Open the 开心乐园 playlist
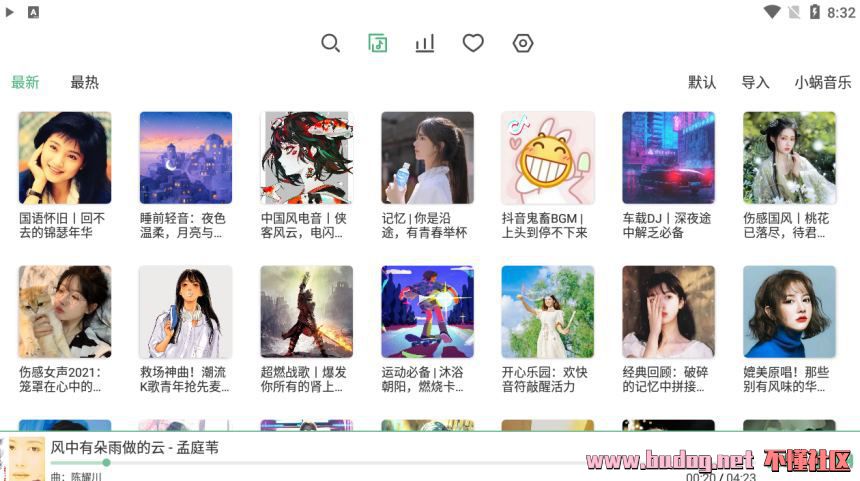Image resolution: width=860 pixels, height=481 pixels. point(548,312)
